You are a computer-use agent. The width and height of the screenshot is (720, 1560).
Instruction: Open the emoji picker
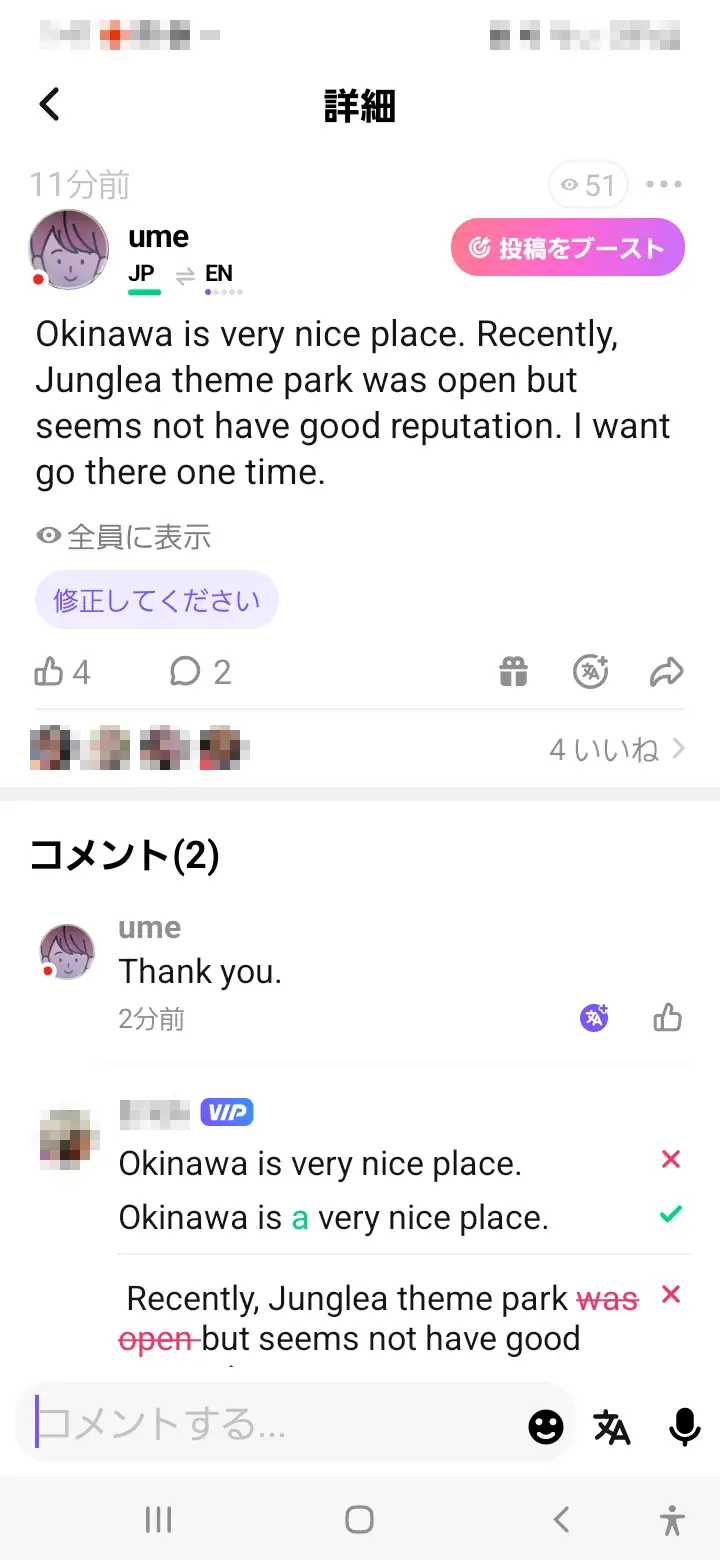(x=546, y=1427)
